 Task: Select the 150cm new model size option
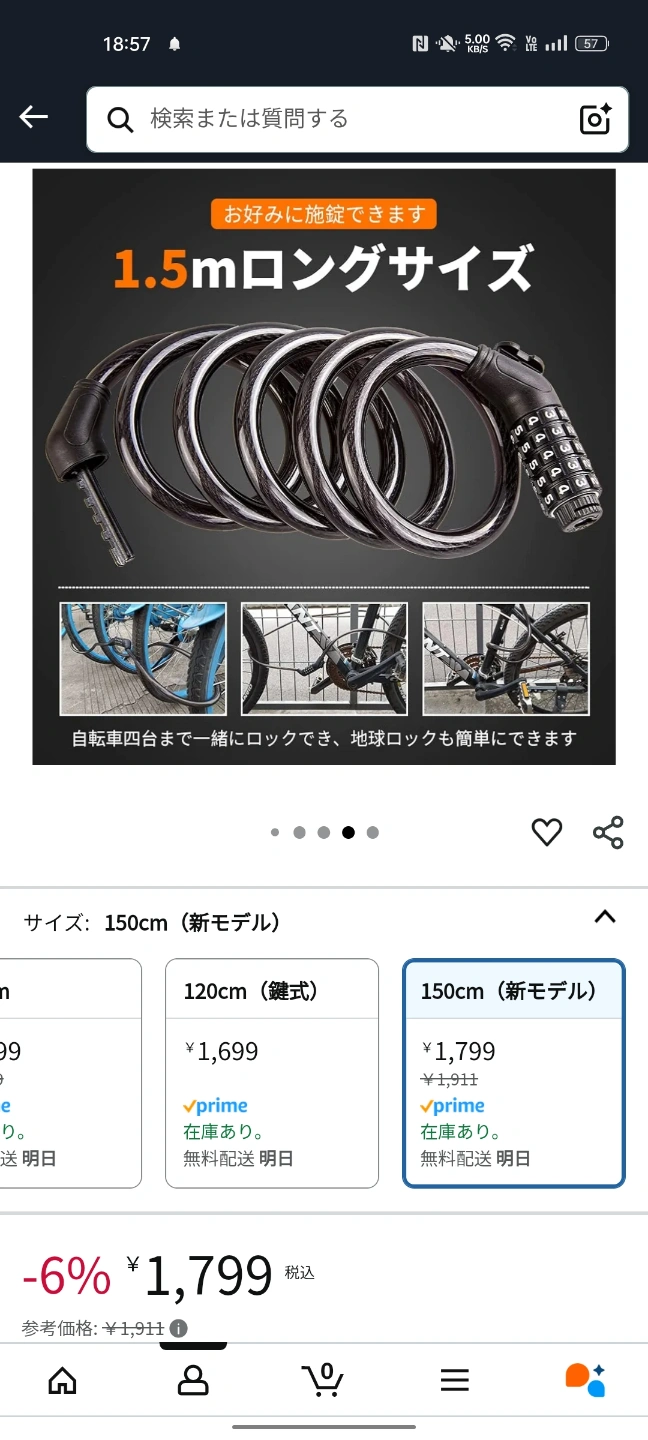[x=514, y=1073]
